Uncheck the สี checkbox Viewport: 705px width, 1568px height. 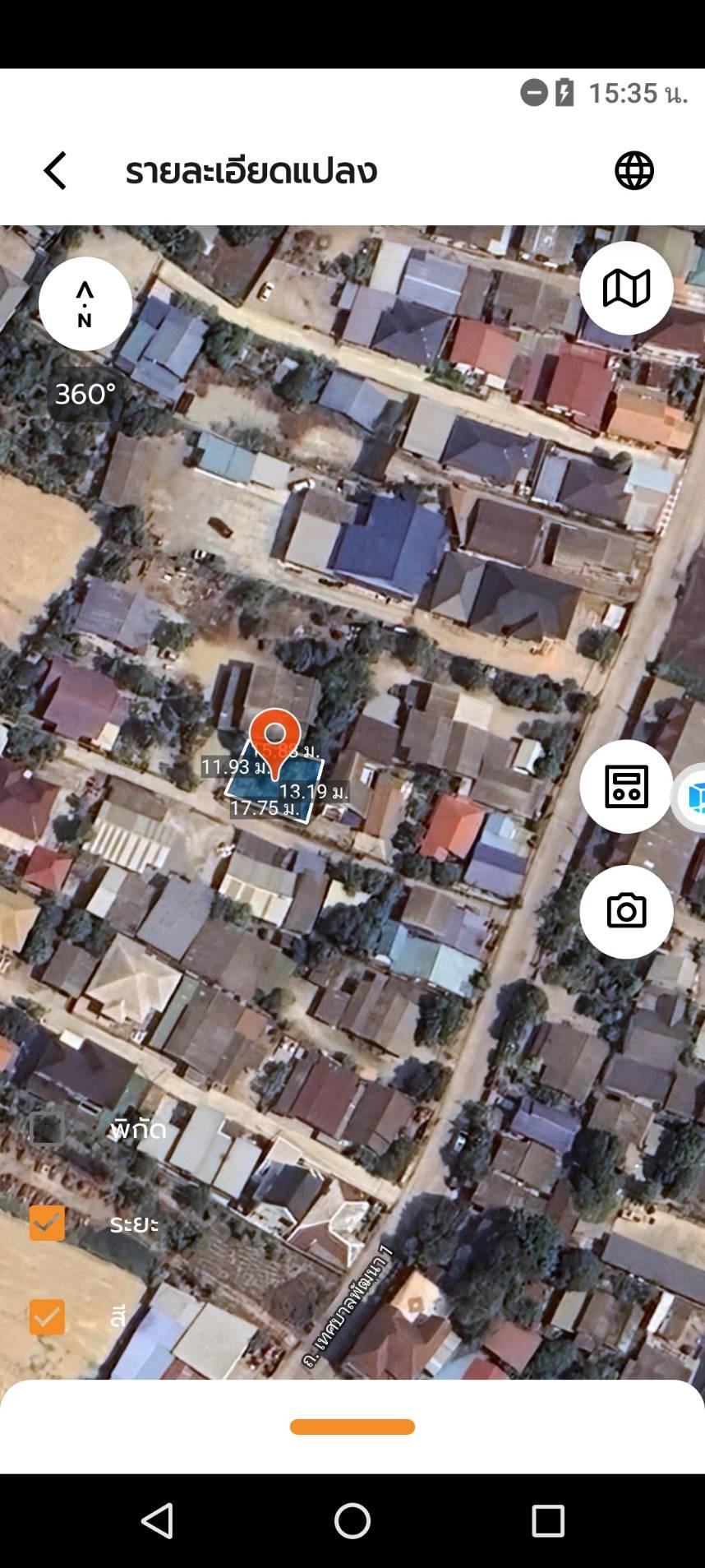click(47, 1316)
